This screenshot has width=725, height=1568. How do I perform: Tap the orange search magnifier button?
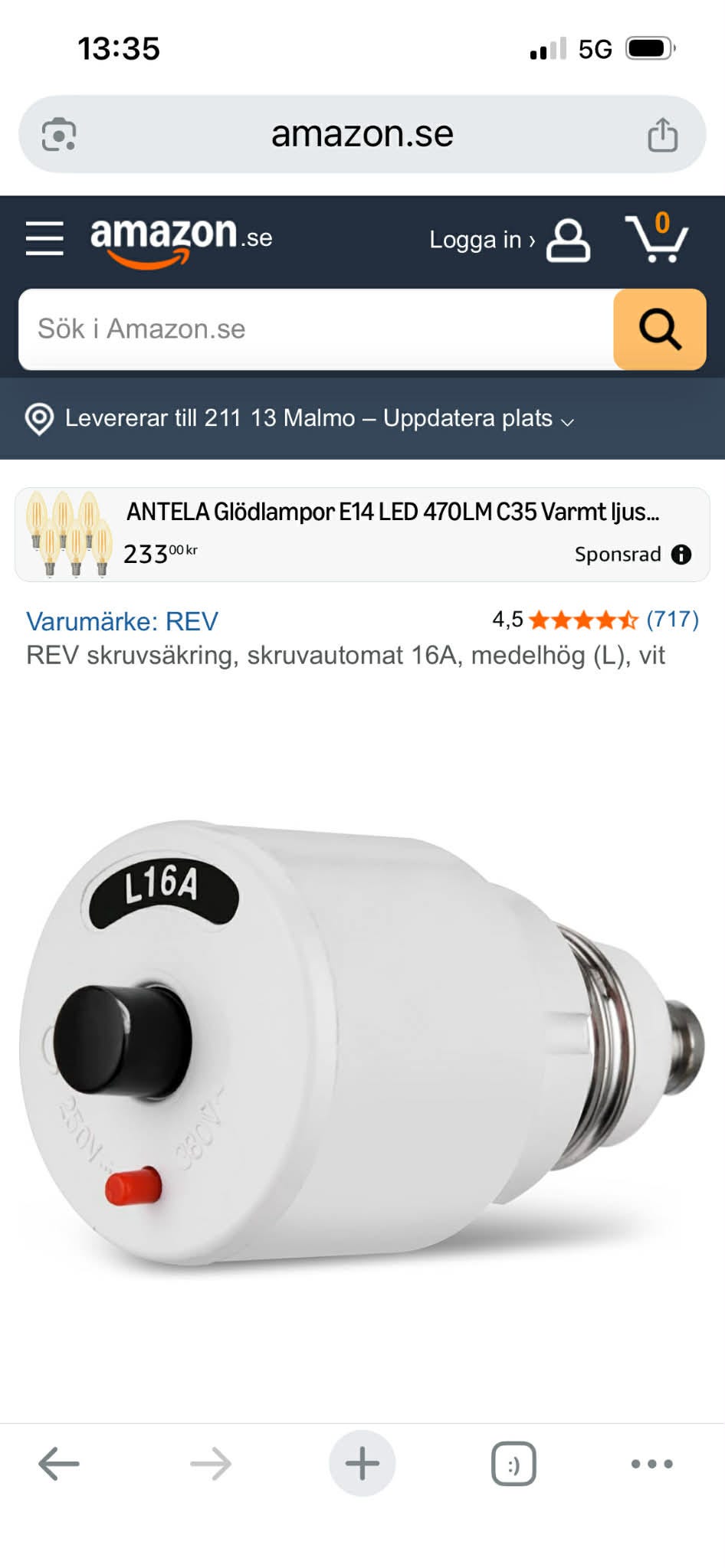(x=659, y=329)
